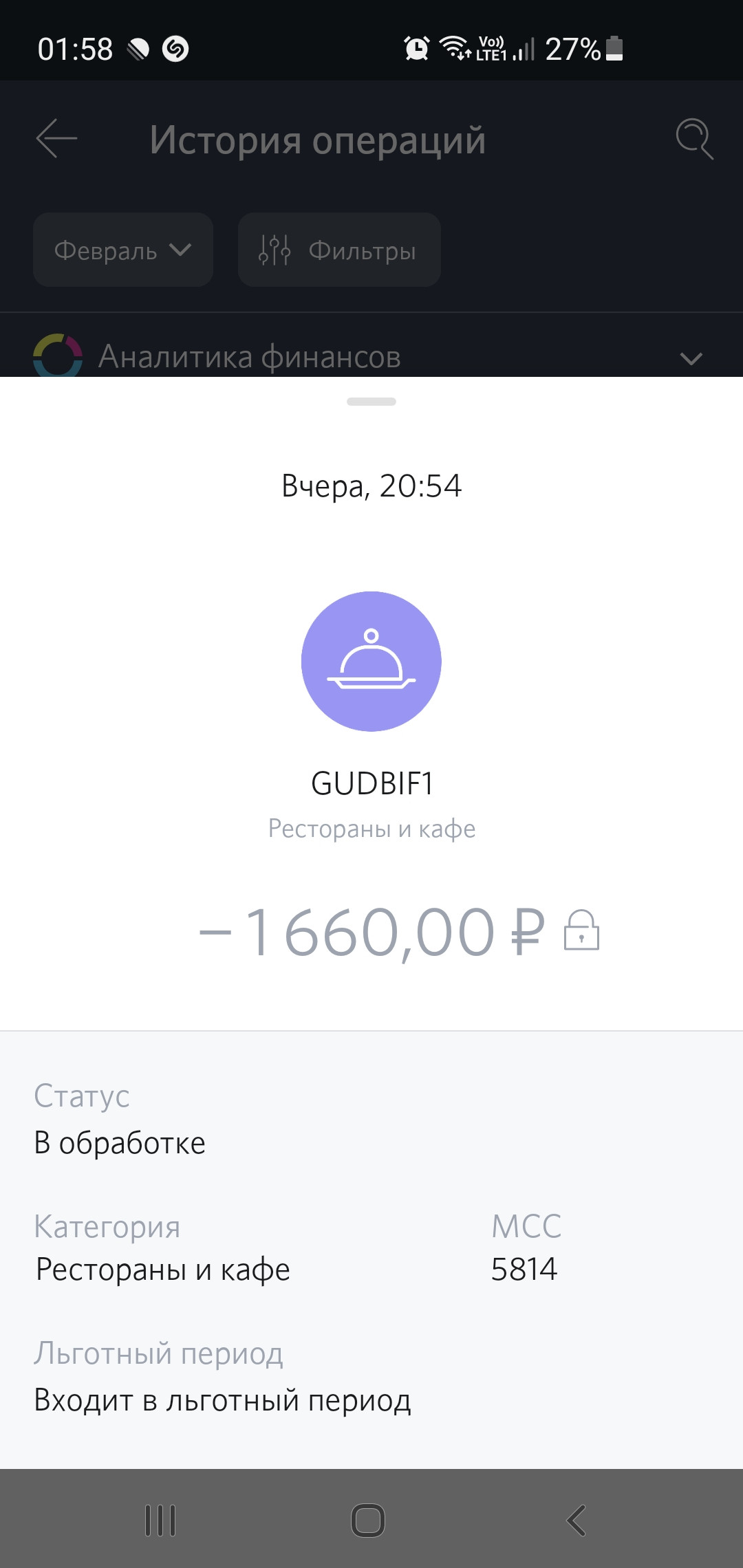
Task: Open the Фильтры button
Action: (x=339, y=250)
